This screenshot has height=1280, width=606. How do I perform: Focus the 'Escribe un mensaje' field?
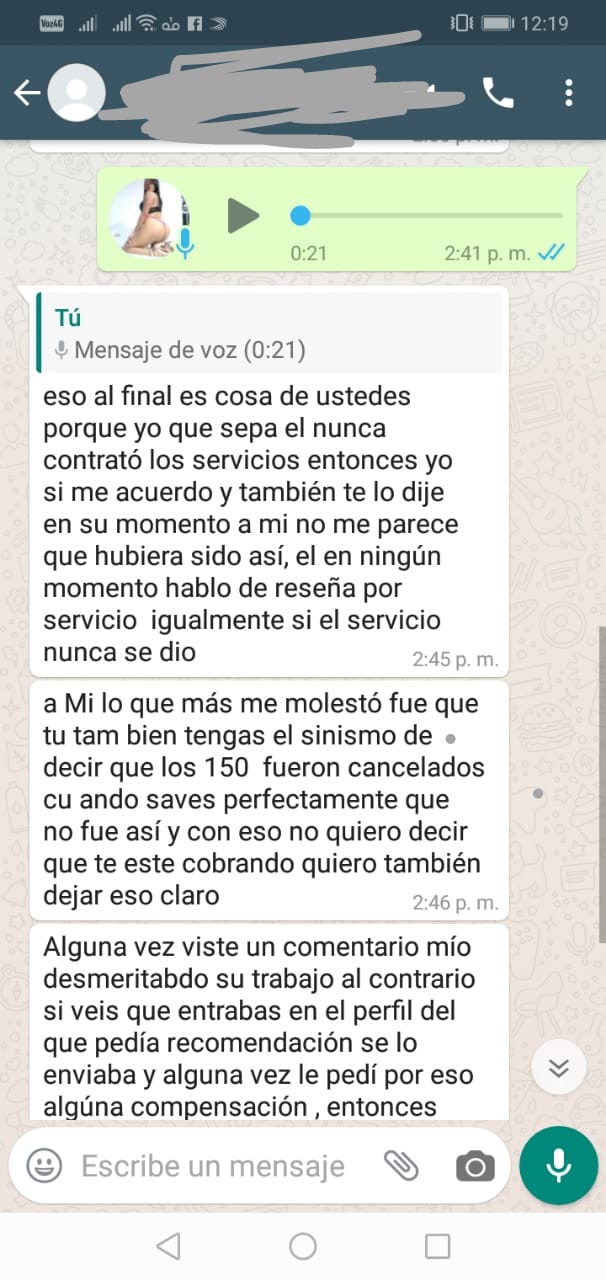[212, 1165]
